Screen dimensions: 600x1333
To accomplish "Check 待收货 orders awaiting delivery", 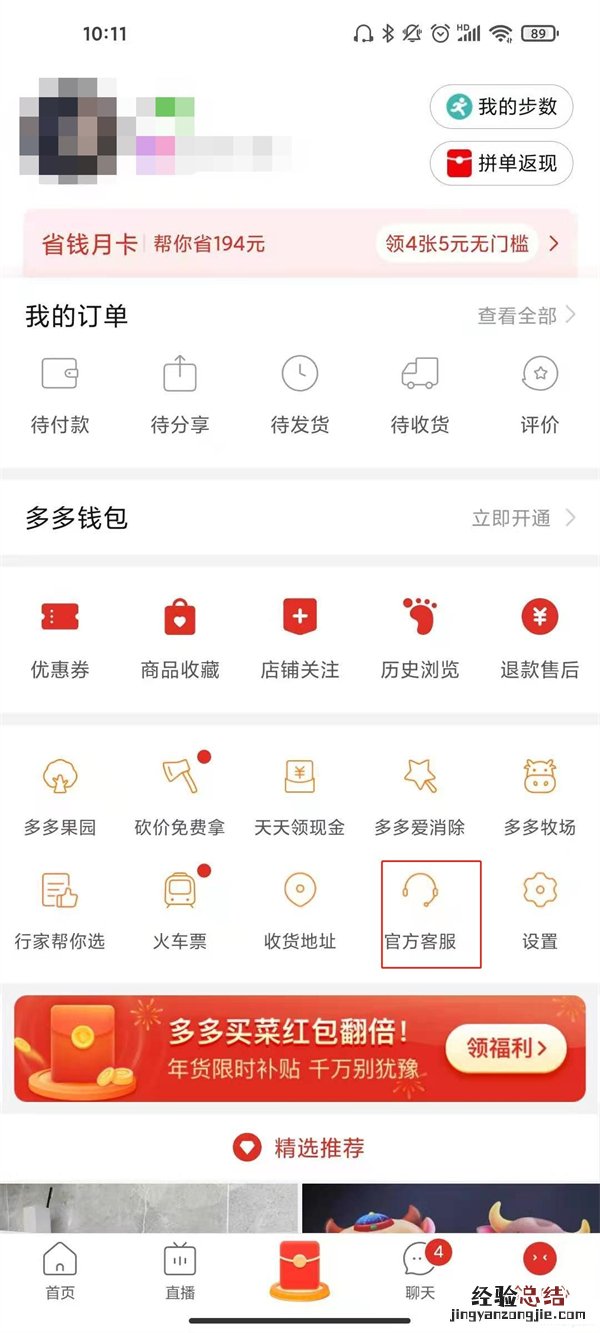I will [420, 395].
